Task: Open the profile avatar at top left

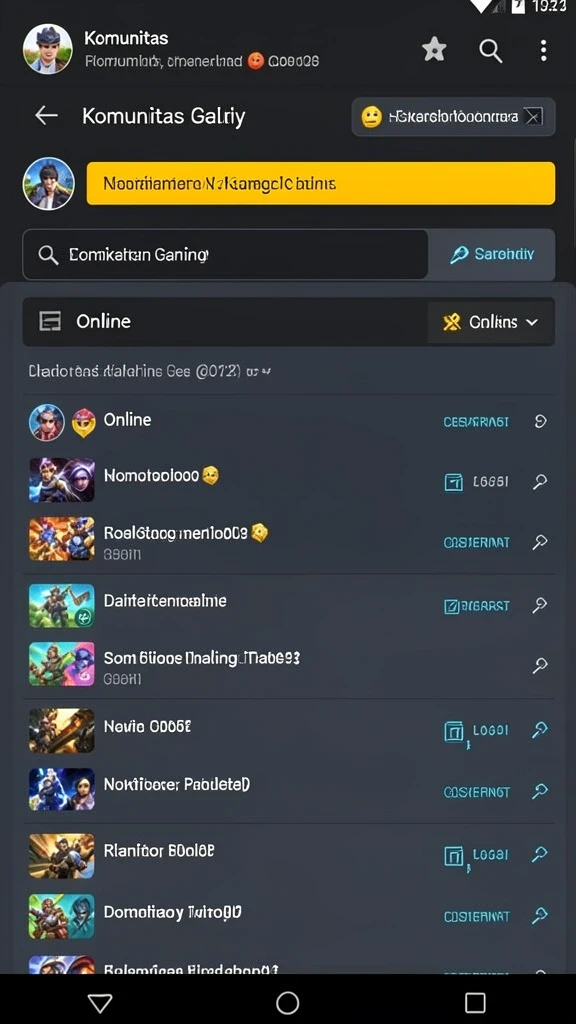Action: pos(48,49)
